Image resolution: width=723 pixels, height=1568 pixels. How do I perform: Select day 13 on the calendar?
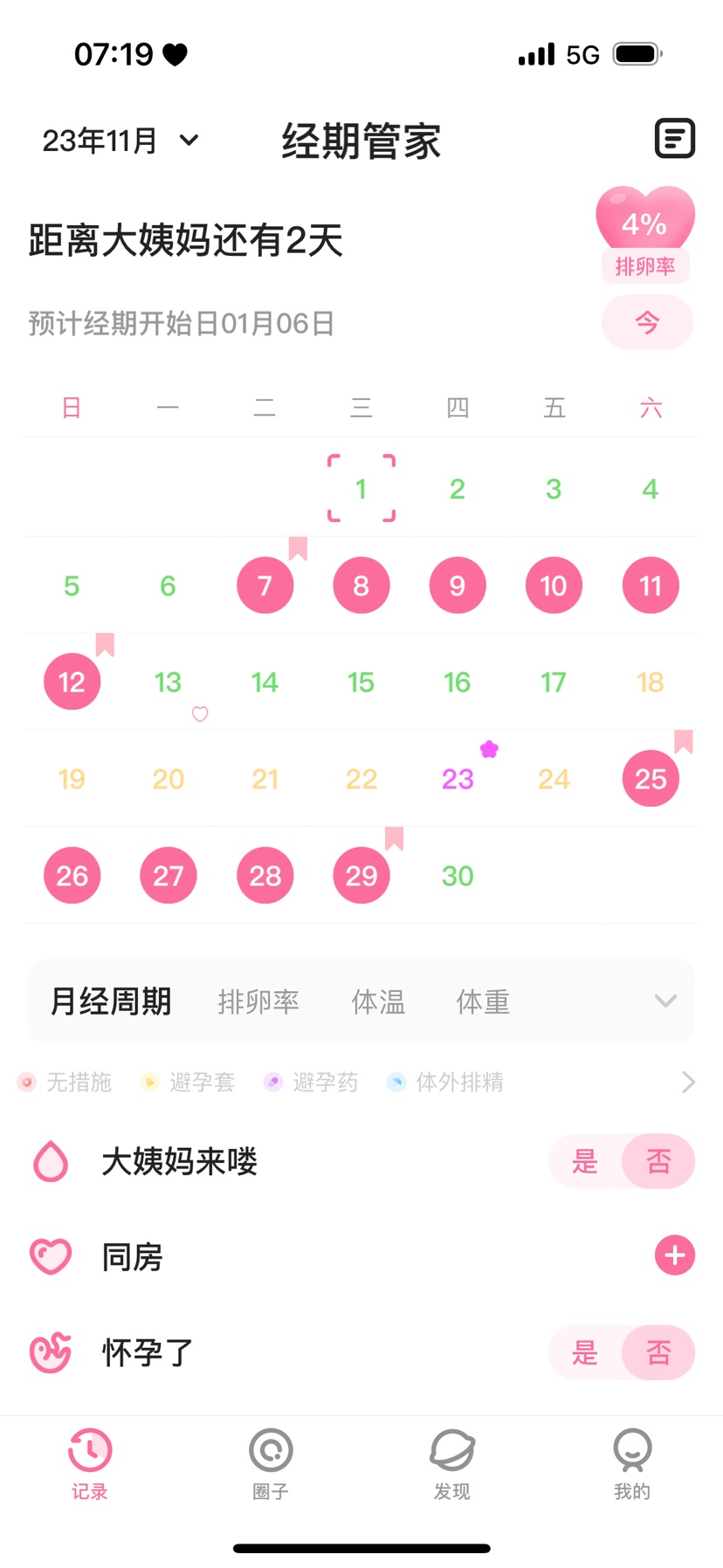(169, 682)
